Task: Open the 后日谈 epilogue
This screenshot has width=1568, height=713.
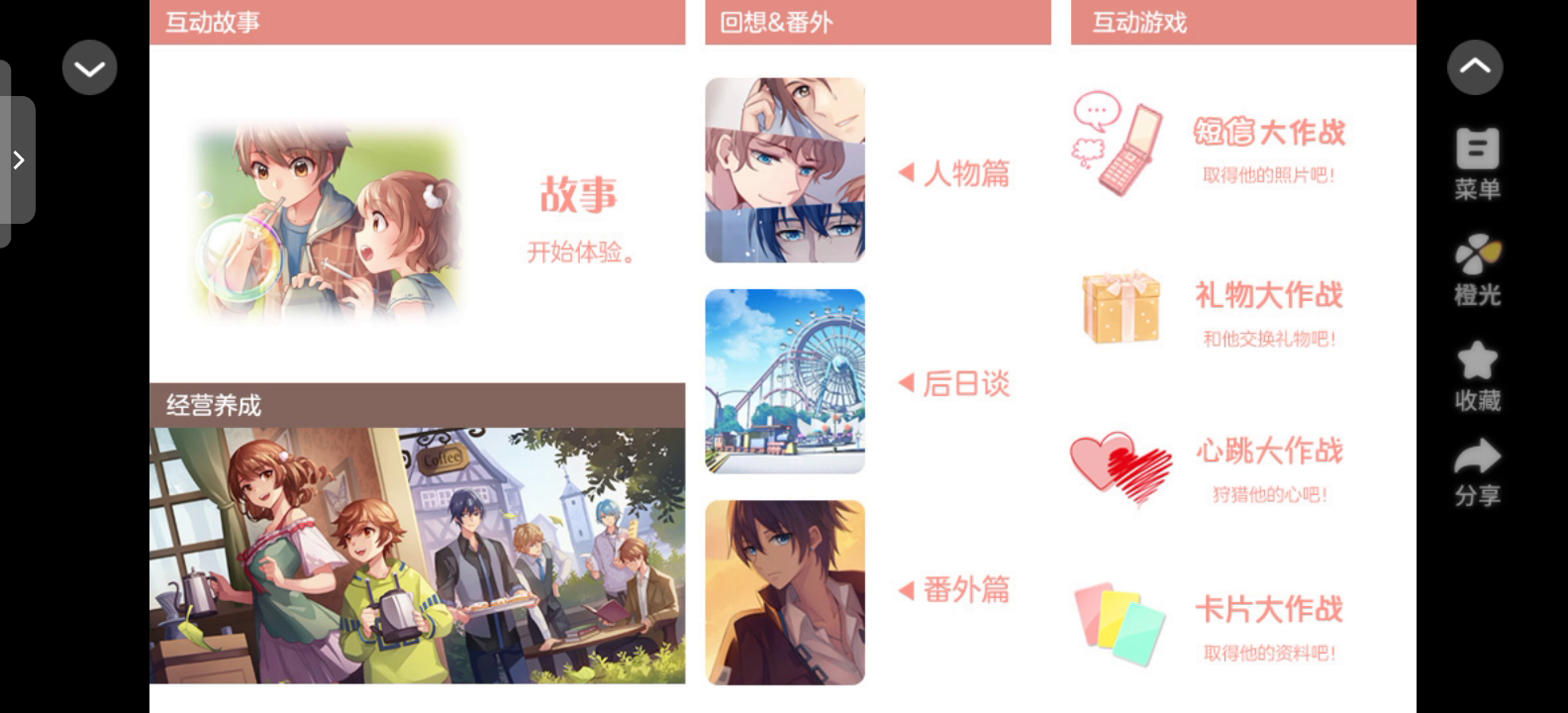Action: coord(955,383)
